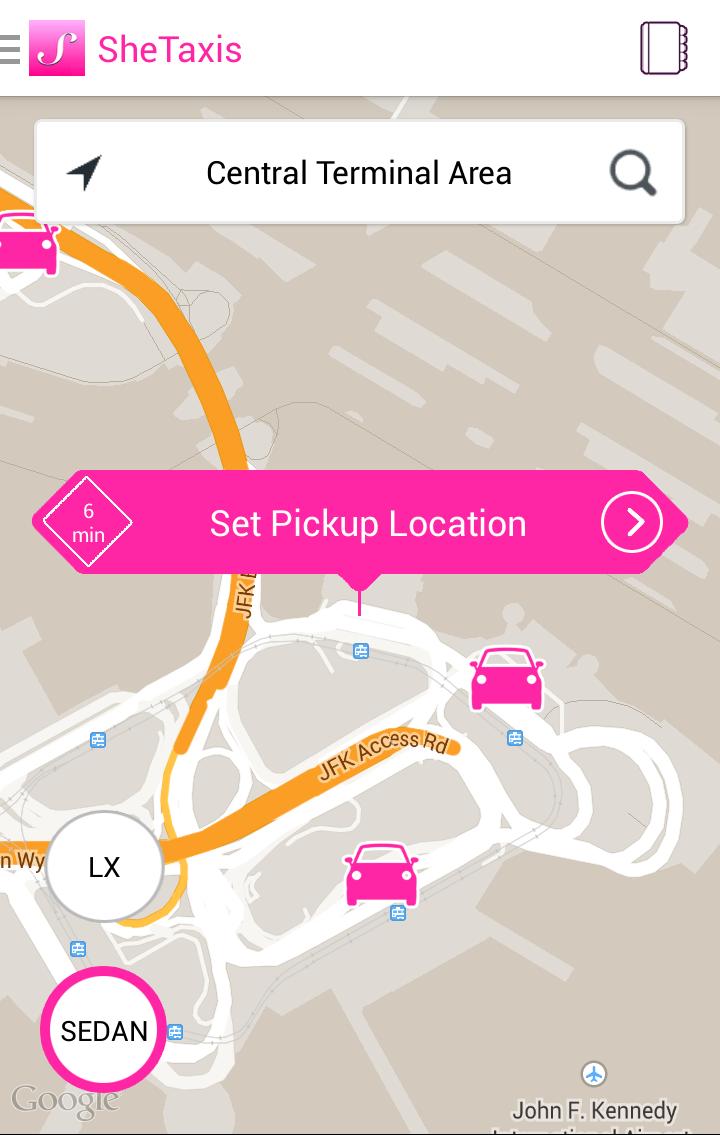Open the hamburger drawer menu
720x1135 pixels.
pos(11,49)
